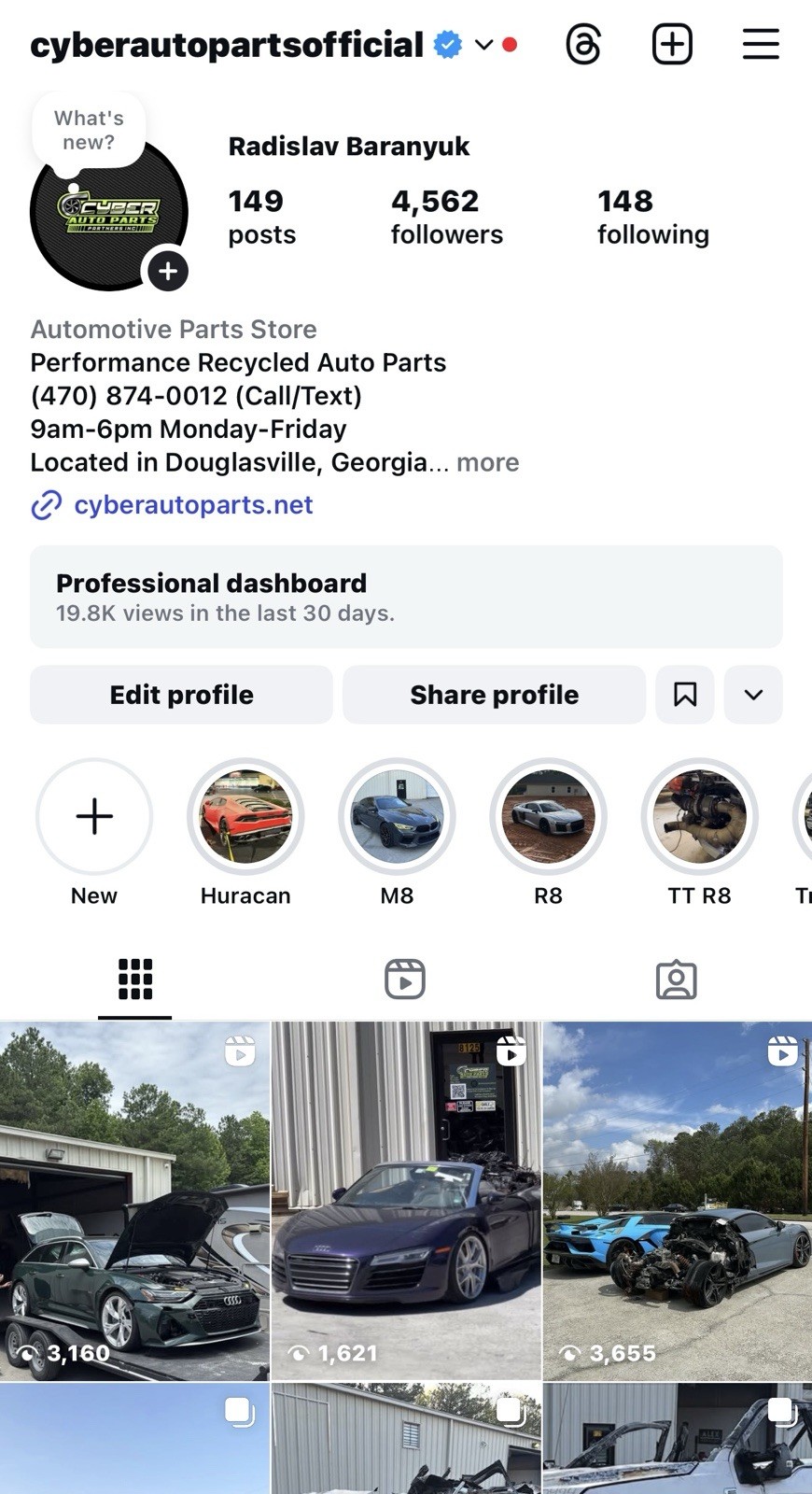Screen dimensions: 812x1494
Task: Tap the What's new? note bubble
Action: coord(89,131)
